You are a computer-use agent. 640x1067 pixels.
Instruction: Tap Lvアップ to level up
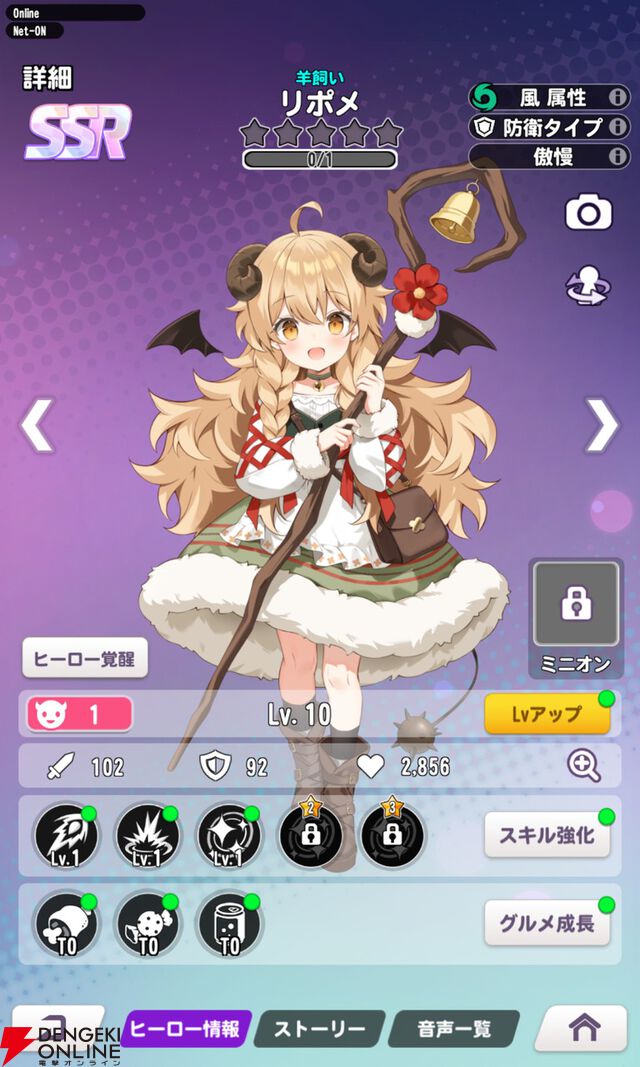(x=547, y=714)
